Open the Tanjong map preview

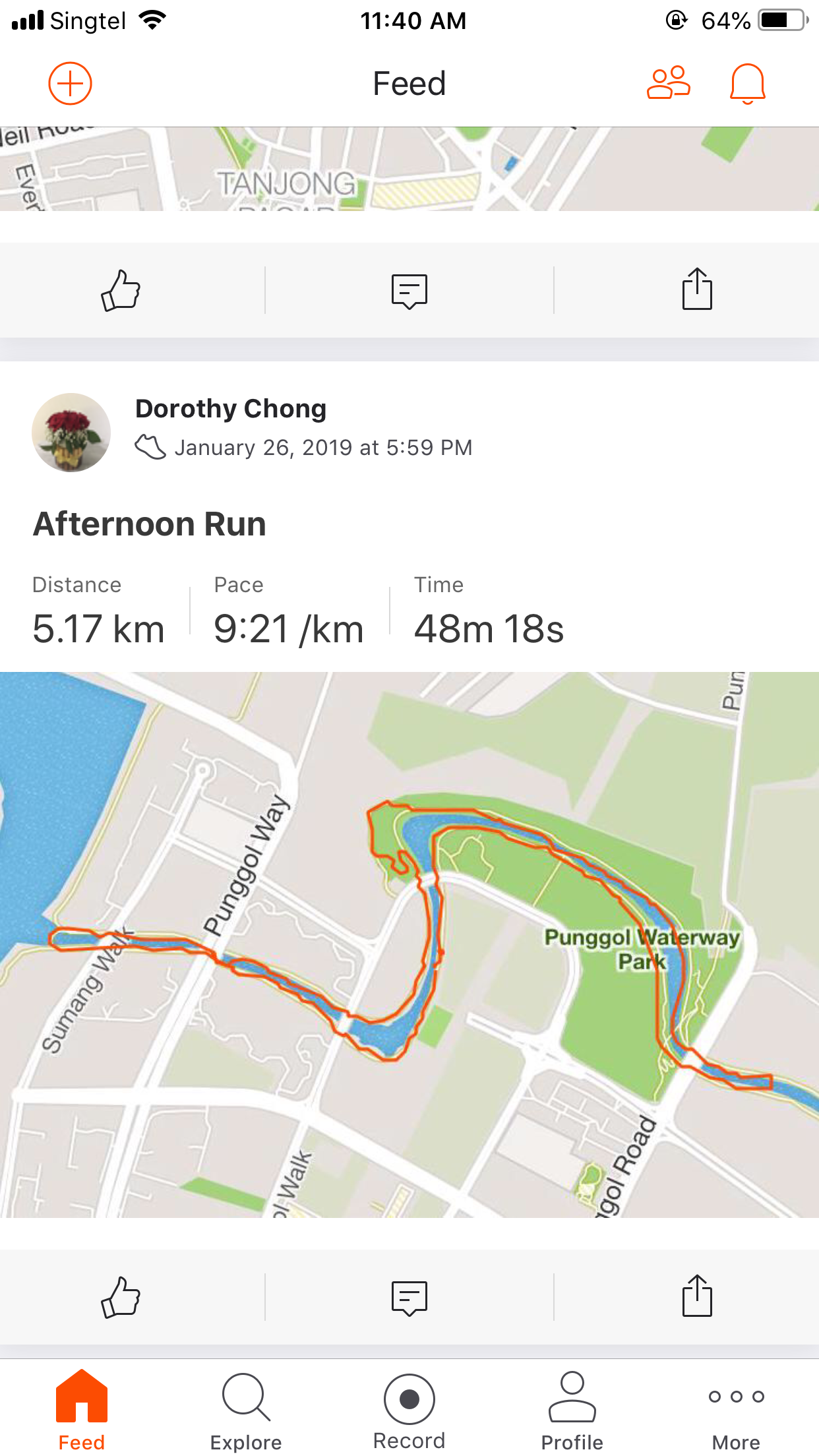409,169
